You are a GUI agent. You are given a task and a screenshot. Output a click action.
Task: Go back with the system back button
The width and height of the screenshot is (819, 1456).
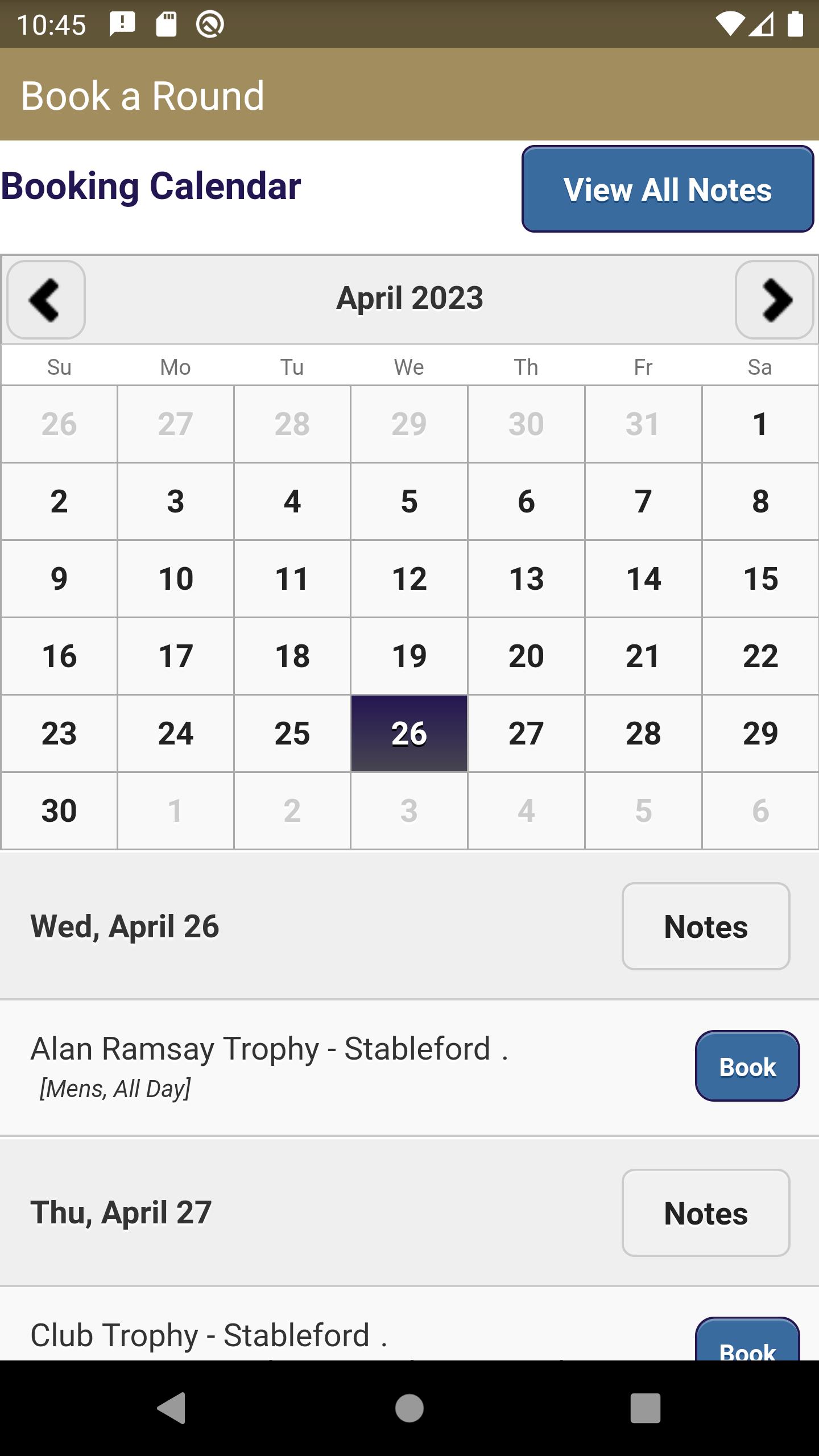tap(171, 1408)
